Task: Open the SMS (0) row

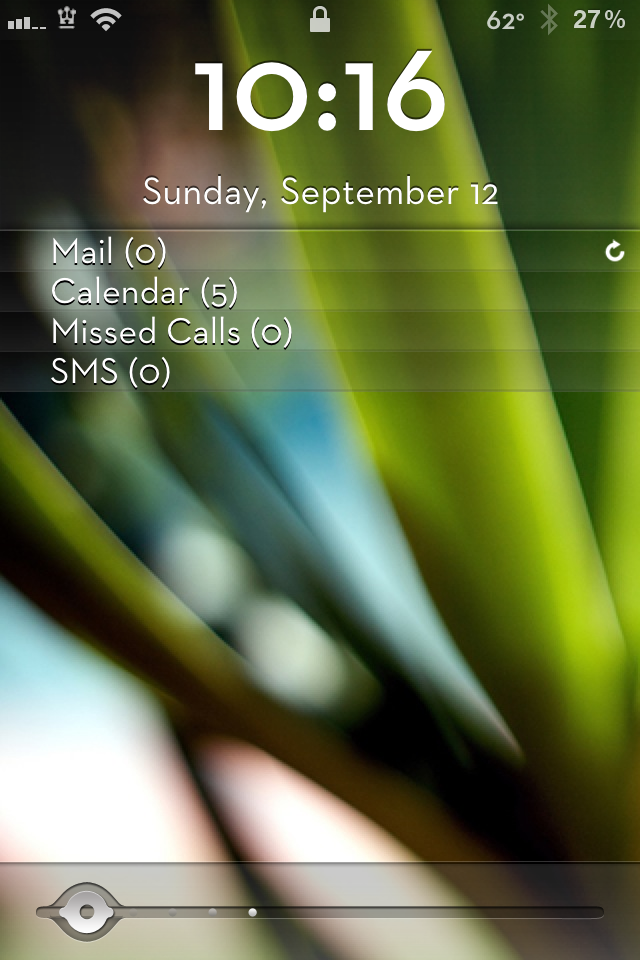Action: 111,372
